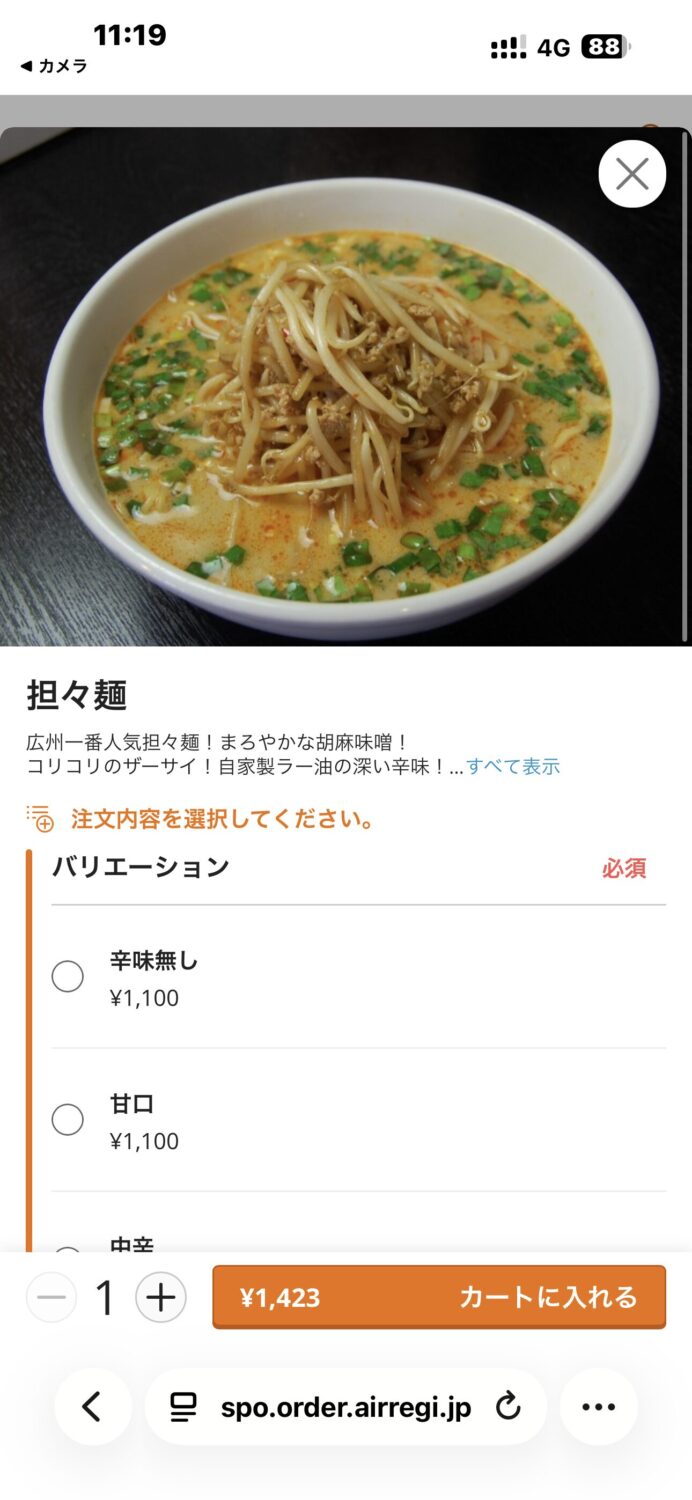
Task: Decrease quantity with the minus button
Action: [51, 1298]
